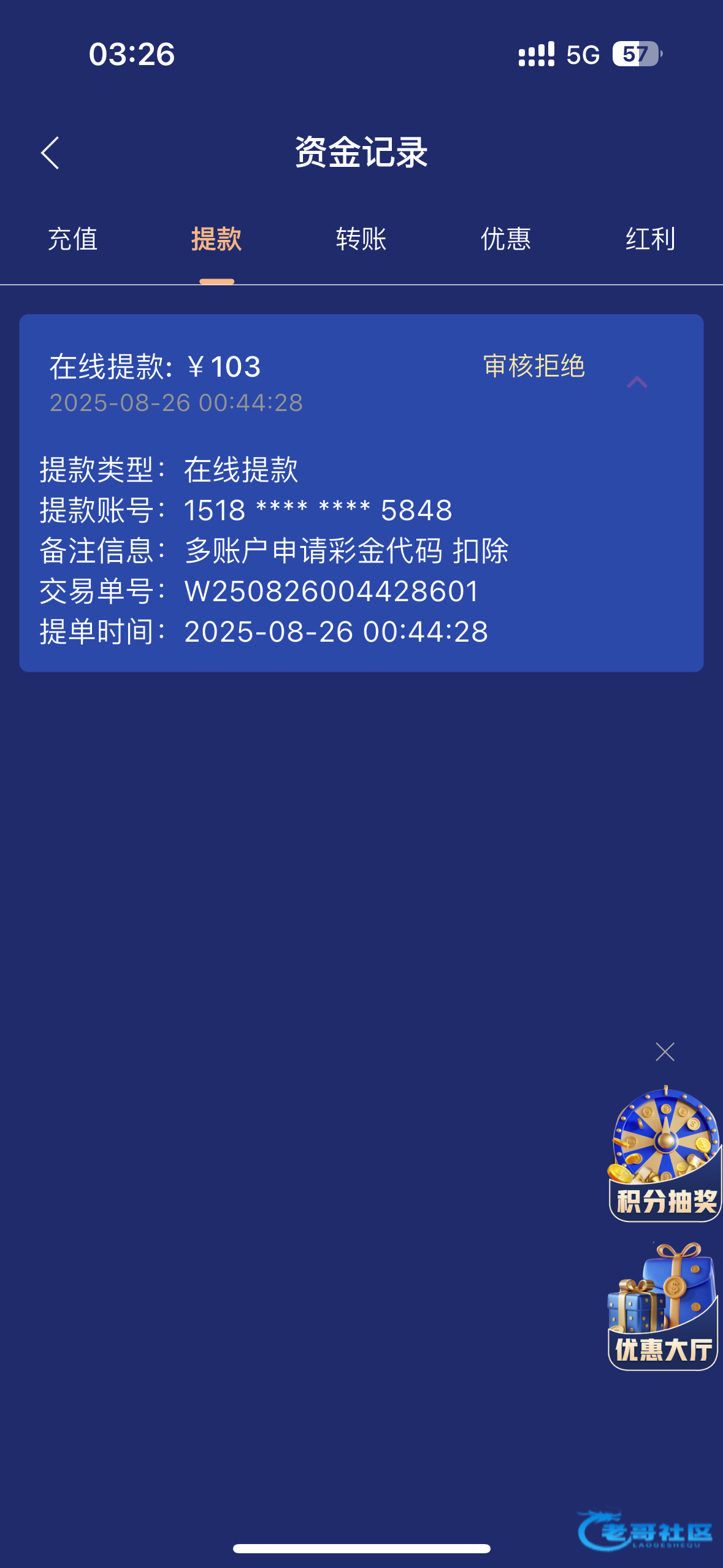Open the 积分抽奖 lucky wheel
This screenshot has width=723, height=1568.
pos(665,1153)
